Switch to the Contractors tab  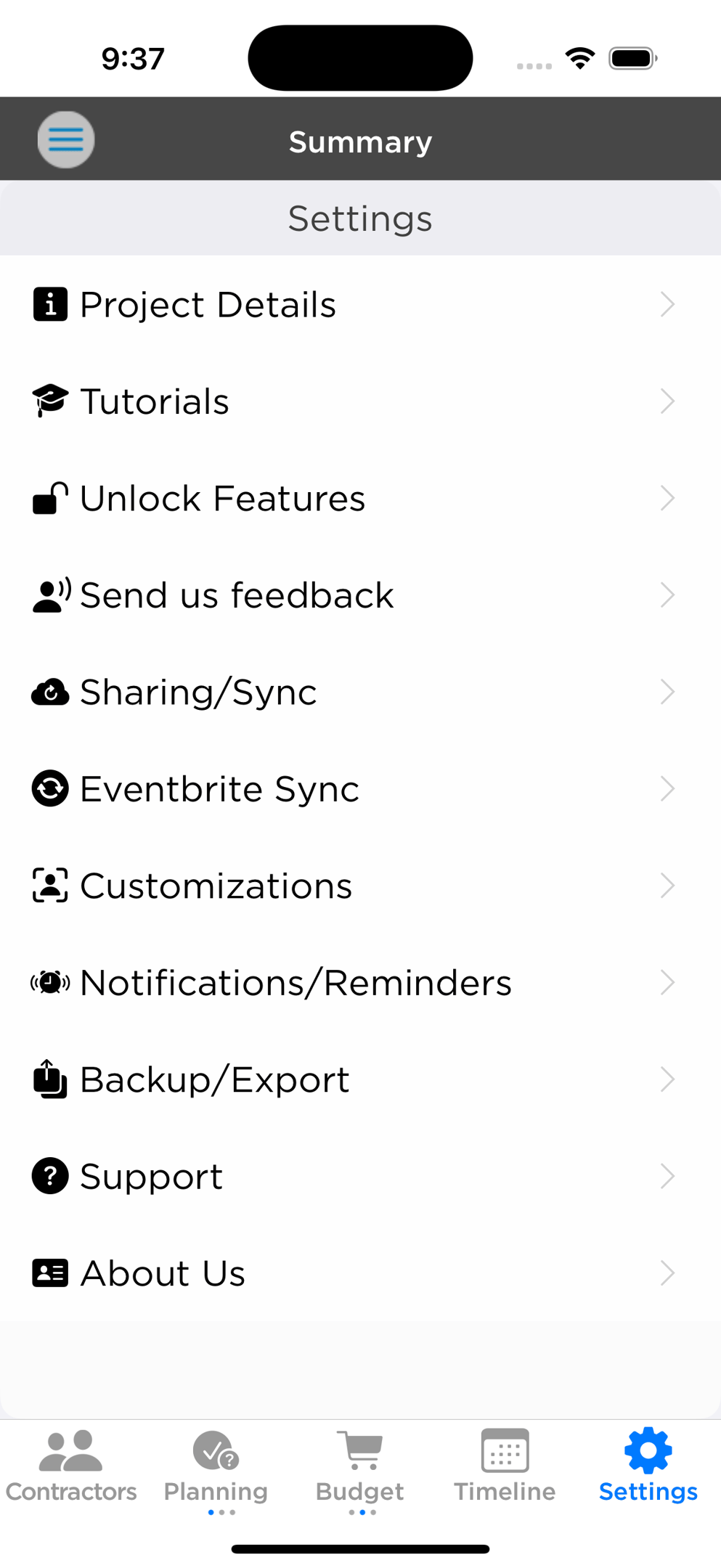coord(71,1466)
